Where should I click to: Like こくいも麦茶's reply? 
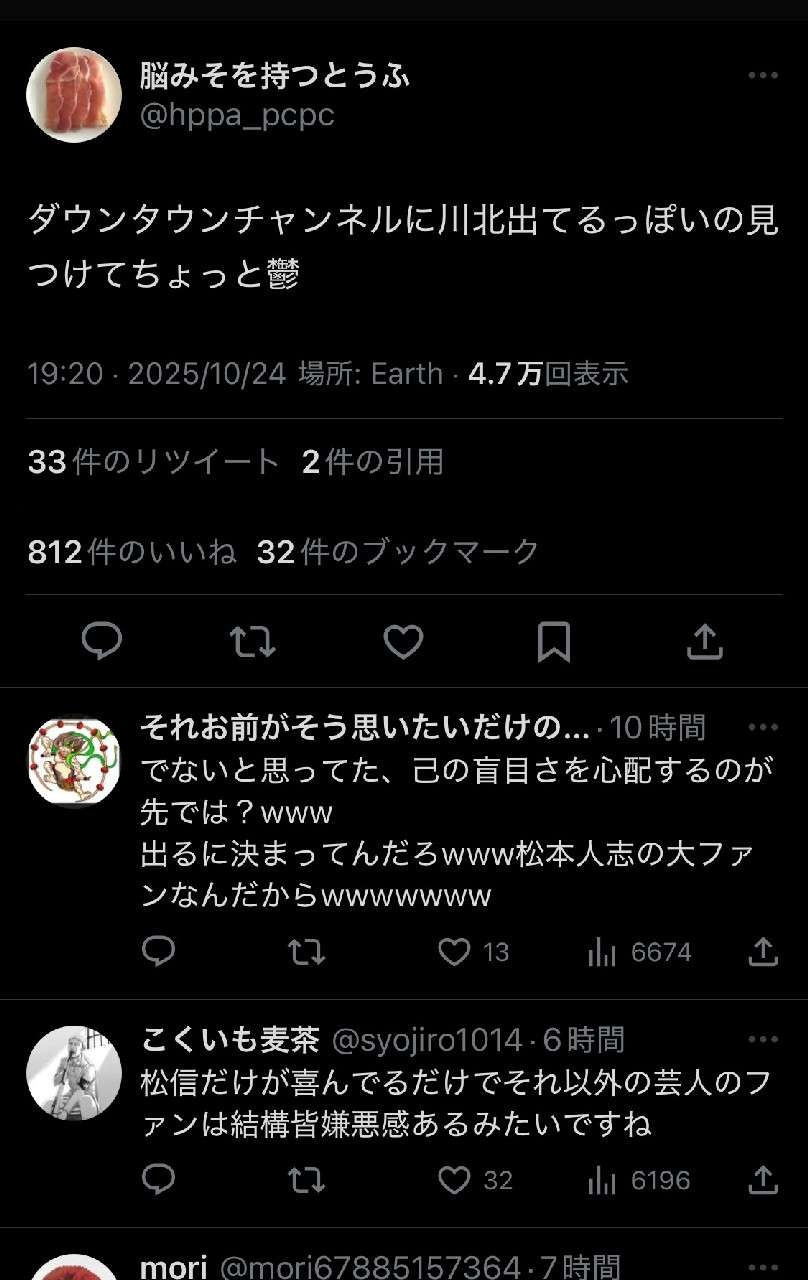tap(455, 1180)
